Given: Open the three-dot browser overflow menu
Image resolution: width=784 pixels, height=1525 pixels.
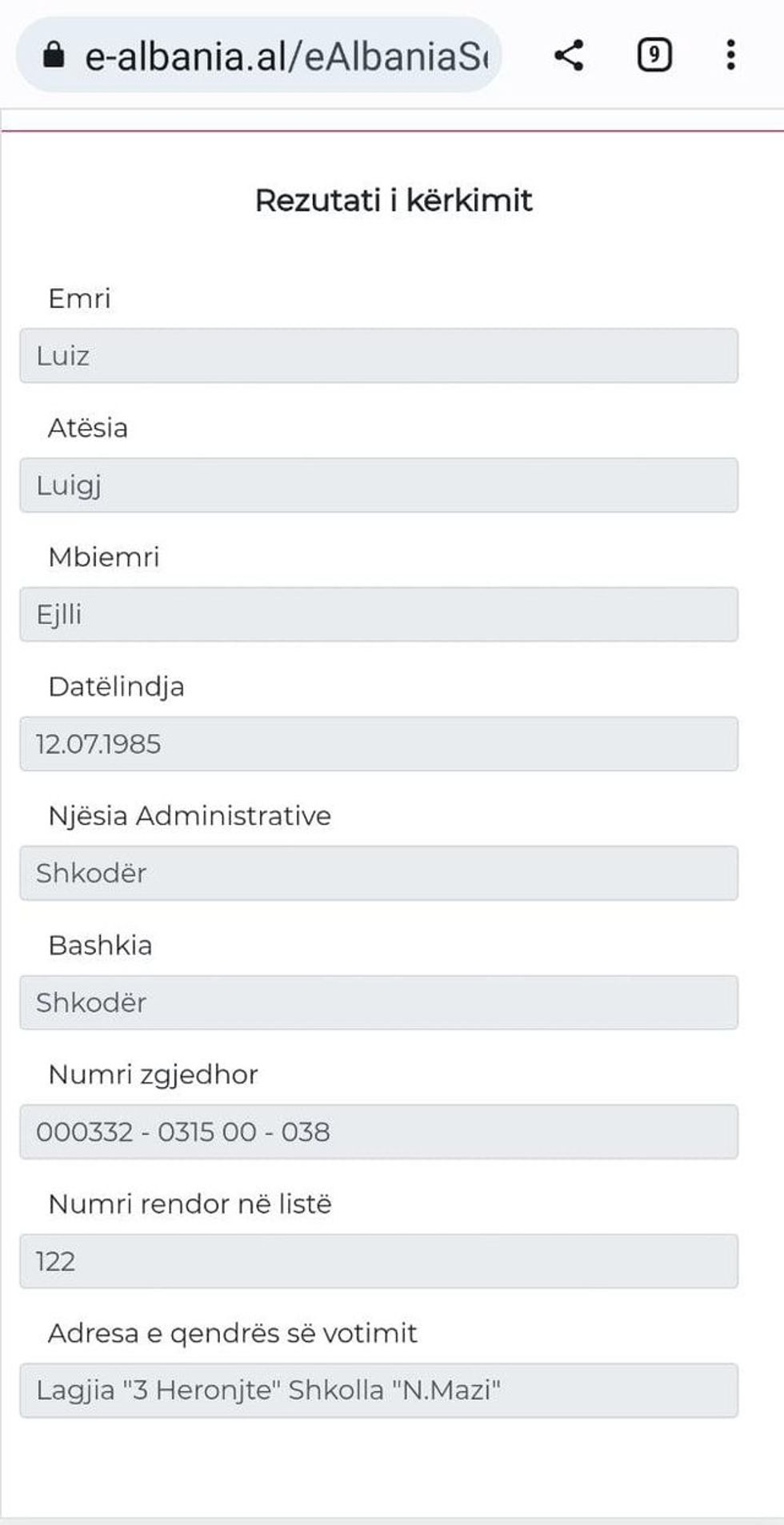Looking at the screenshot, I should (x=730, y=54).
